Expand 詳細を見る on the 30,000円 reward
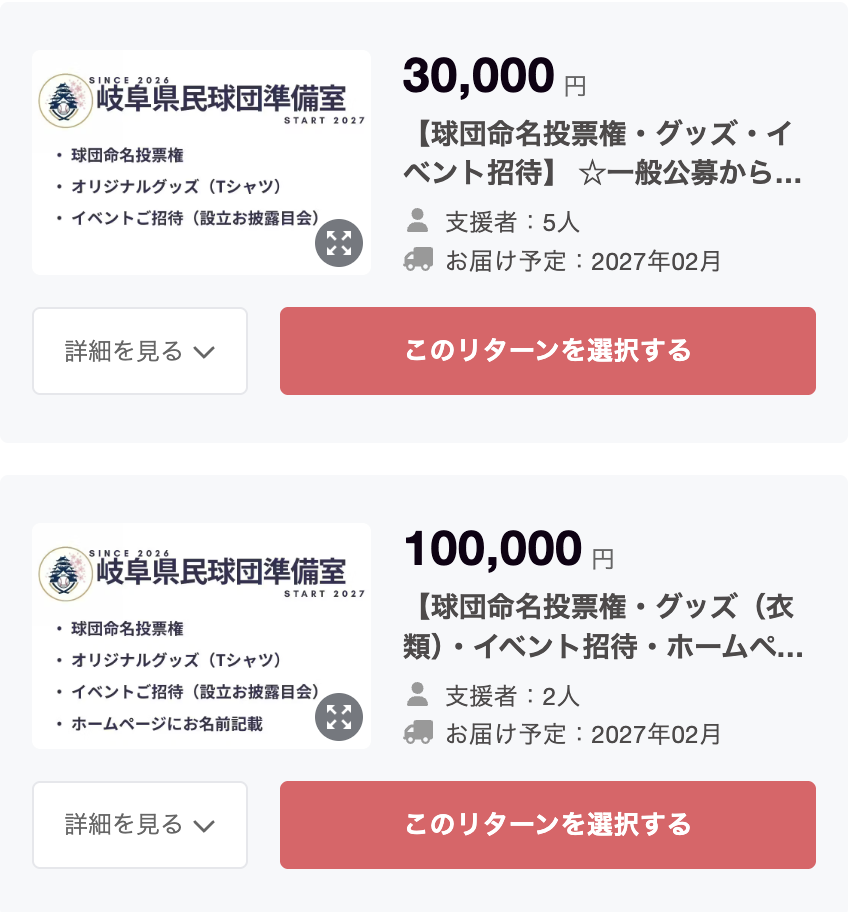This screenshot has height=912, width=852. (x=140, y=351)
